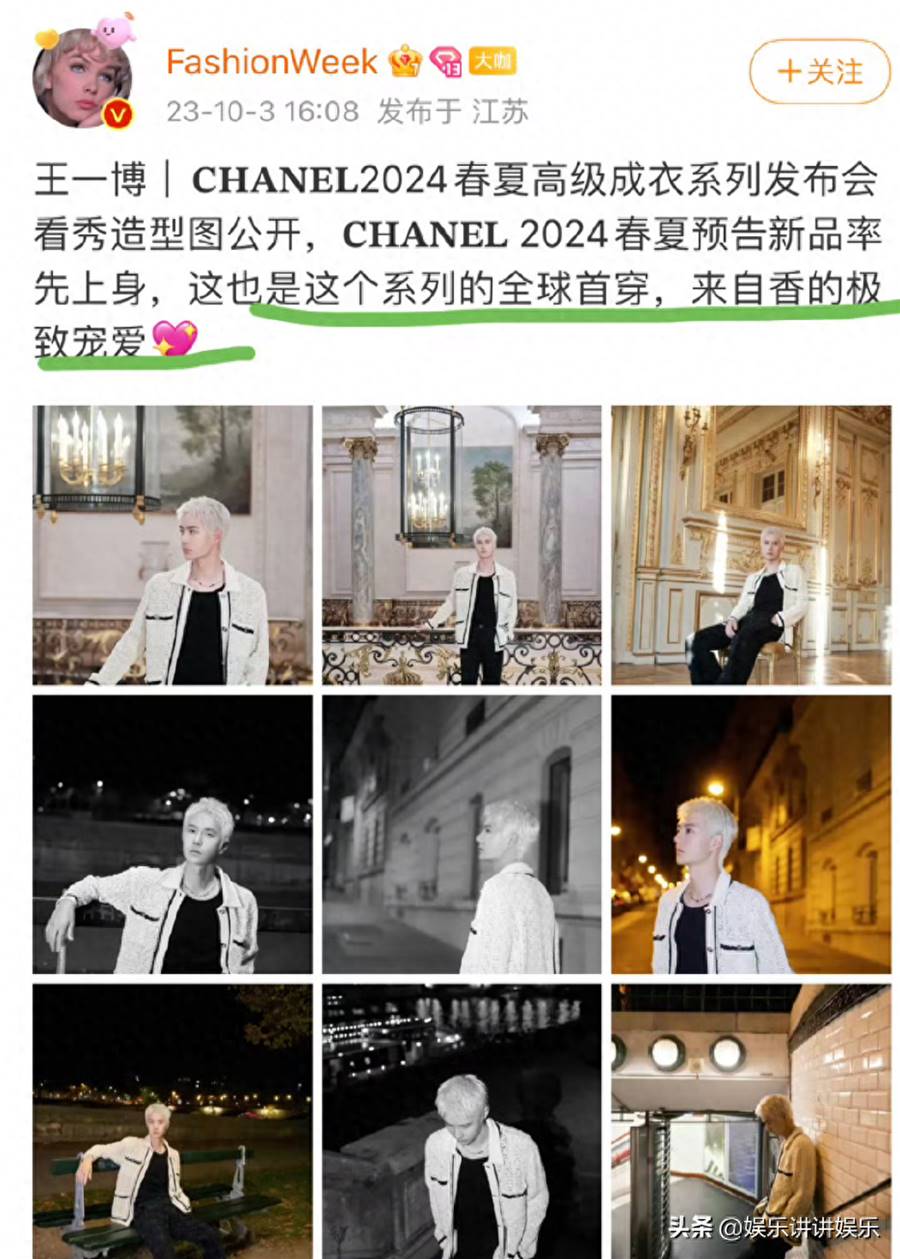Open the photo beside the tiled subway wall
The image size is (900, 1259).
(750, 1120)
